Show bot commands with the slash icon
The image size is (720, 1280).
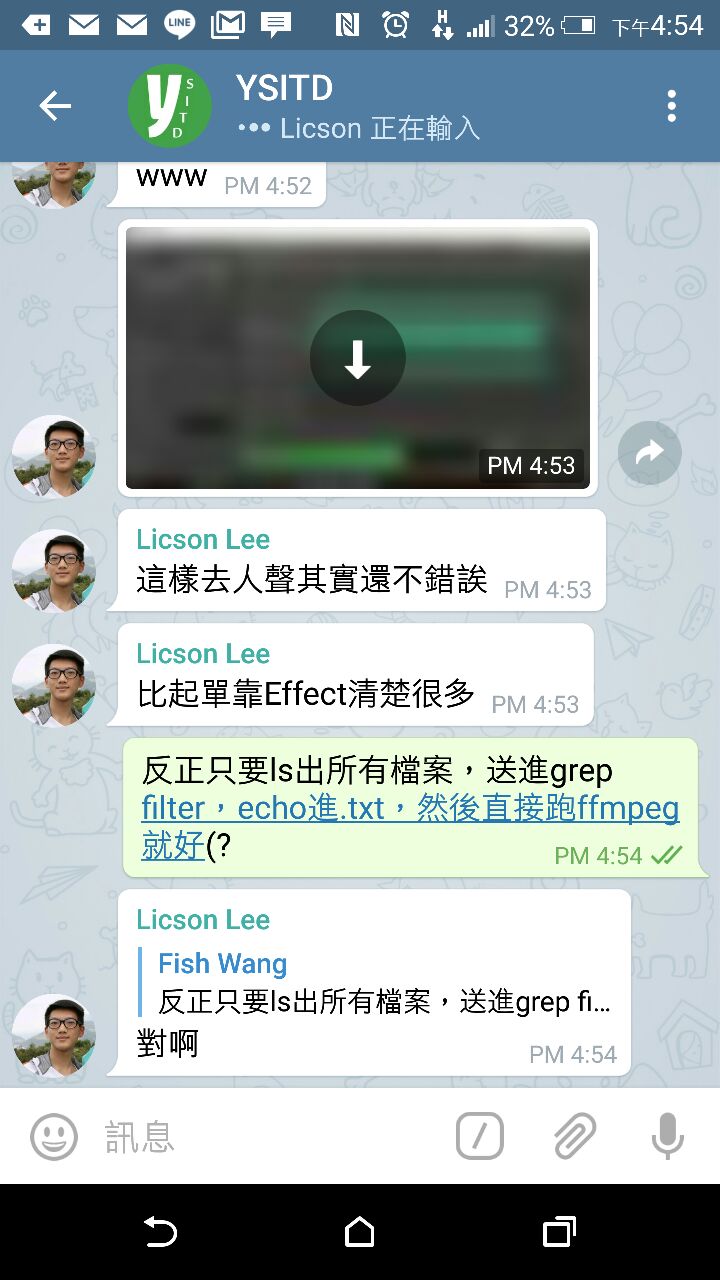[479, 1136]
